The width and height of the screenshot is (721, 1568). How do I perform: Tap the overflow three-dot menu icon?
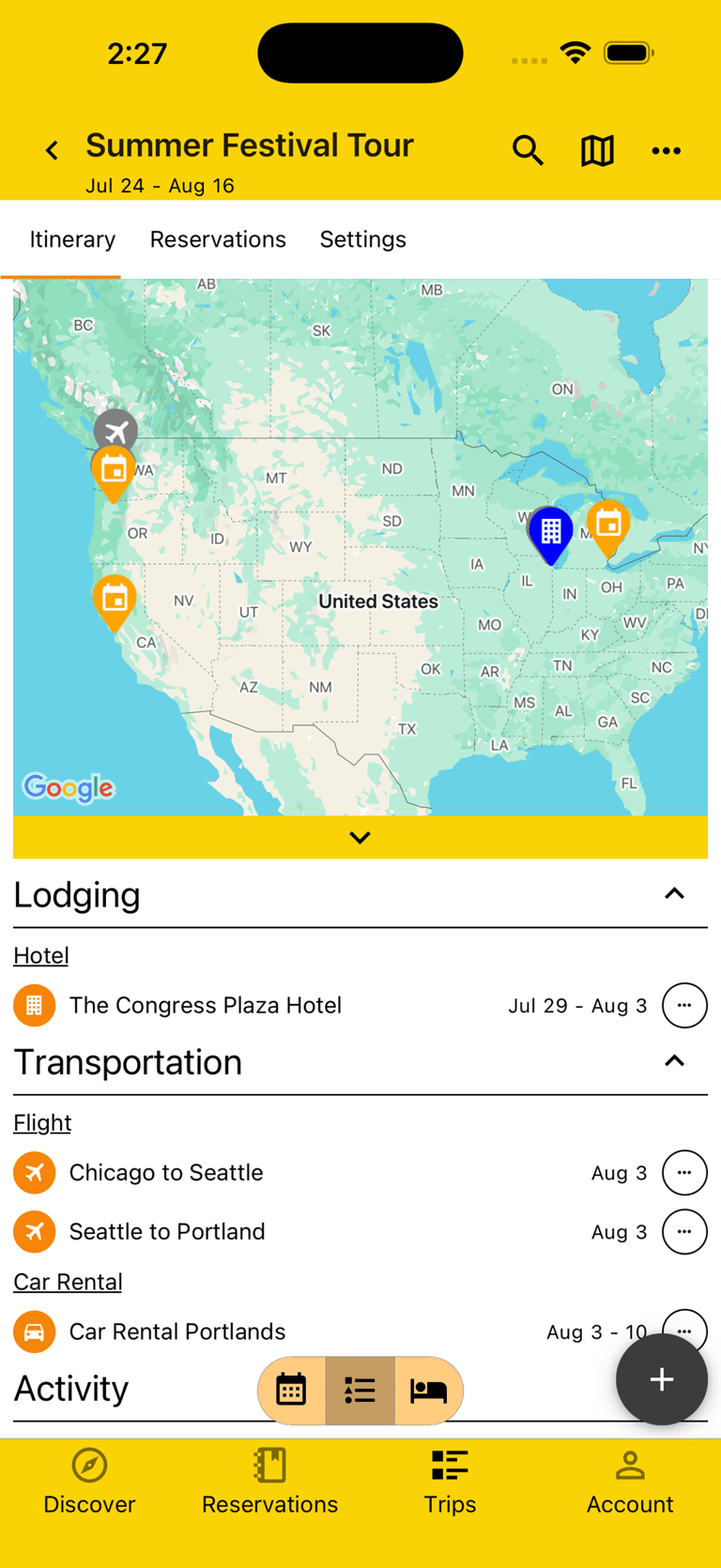(x=667, y=150)
